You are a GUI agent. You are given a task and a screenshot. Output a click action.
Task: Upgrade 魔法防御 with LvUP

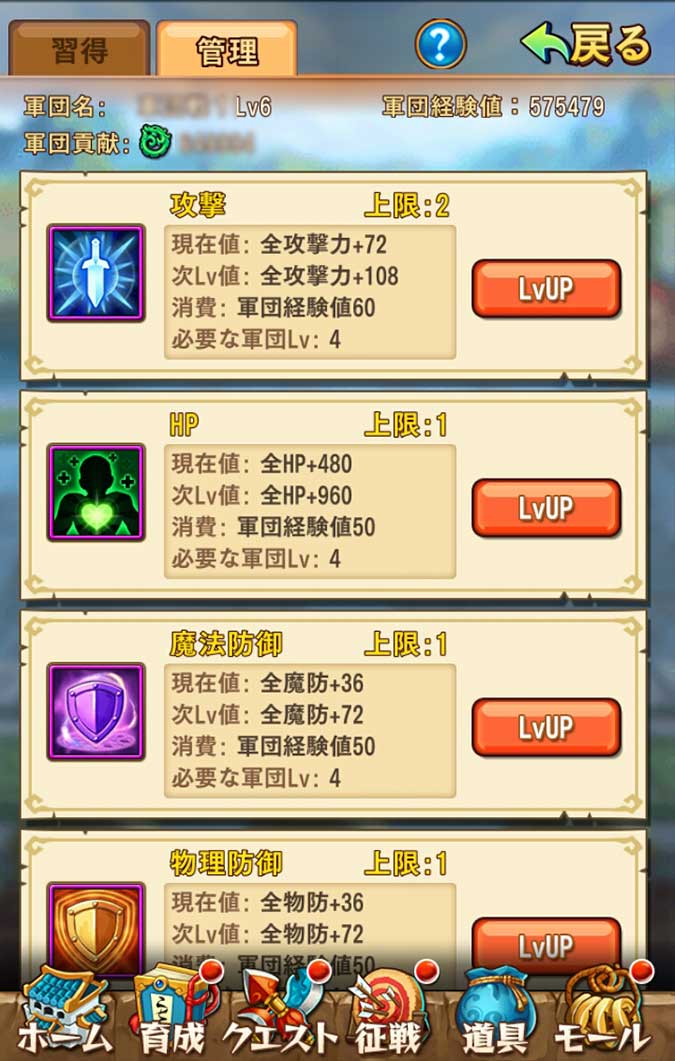tap(546, 727)
